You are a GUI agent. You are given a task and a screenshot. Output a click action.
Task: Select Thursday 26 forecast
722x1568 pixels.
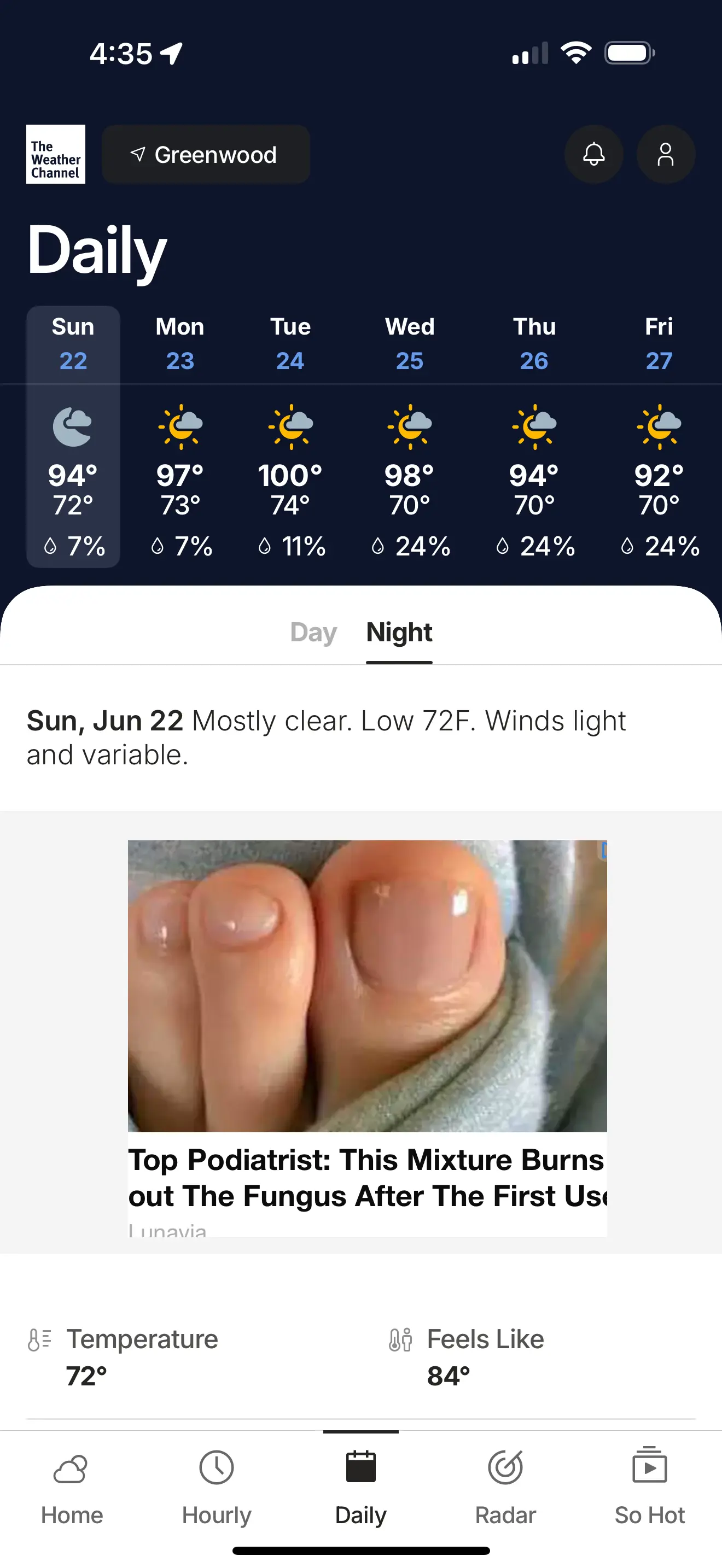(x=534, y=436)
